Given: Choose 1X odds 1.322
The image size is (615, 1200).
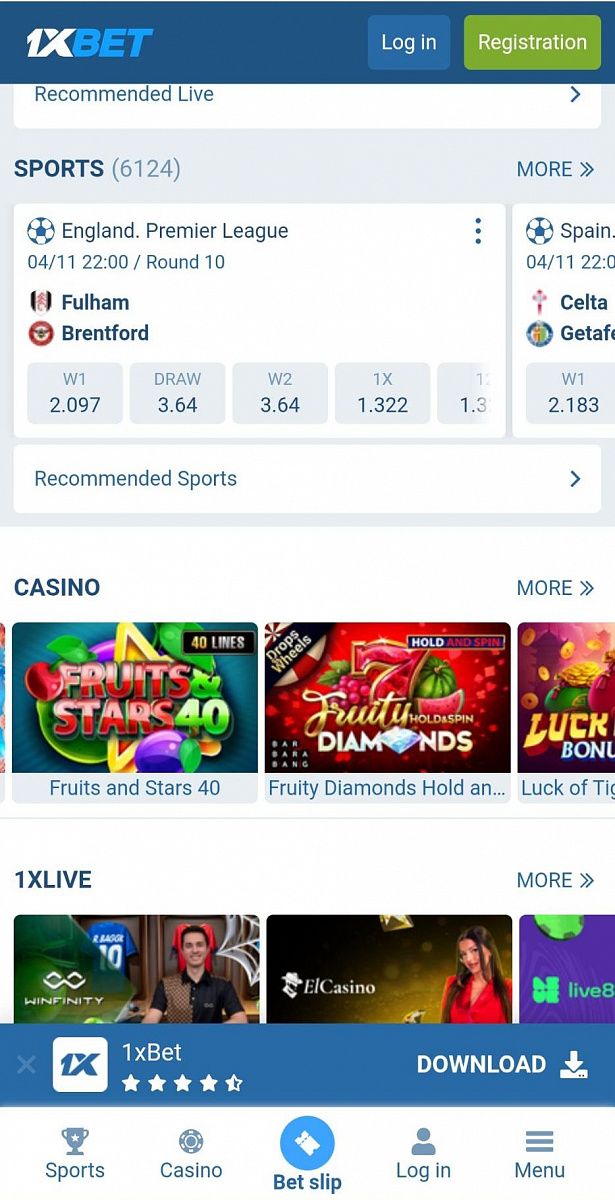Looking at the screenshot, I should click(382, 393).
